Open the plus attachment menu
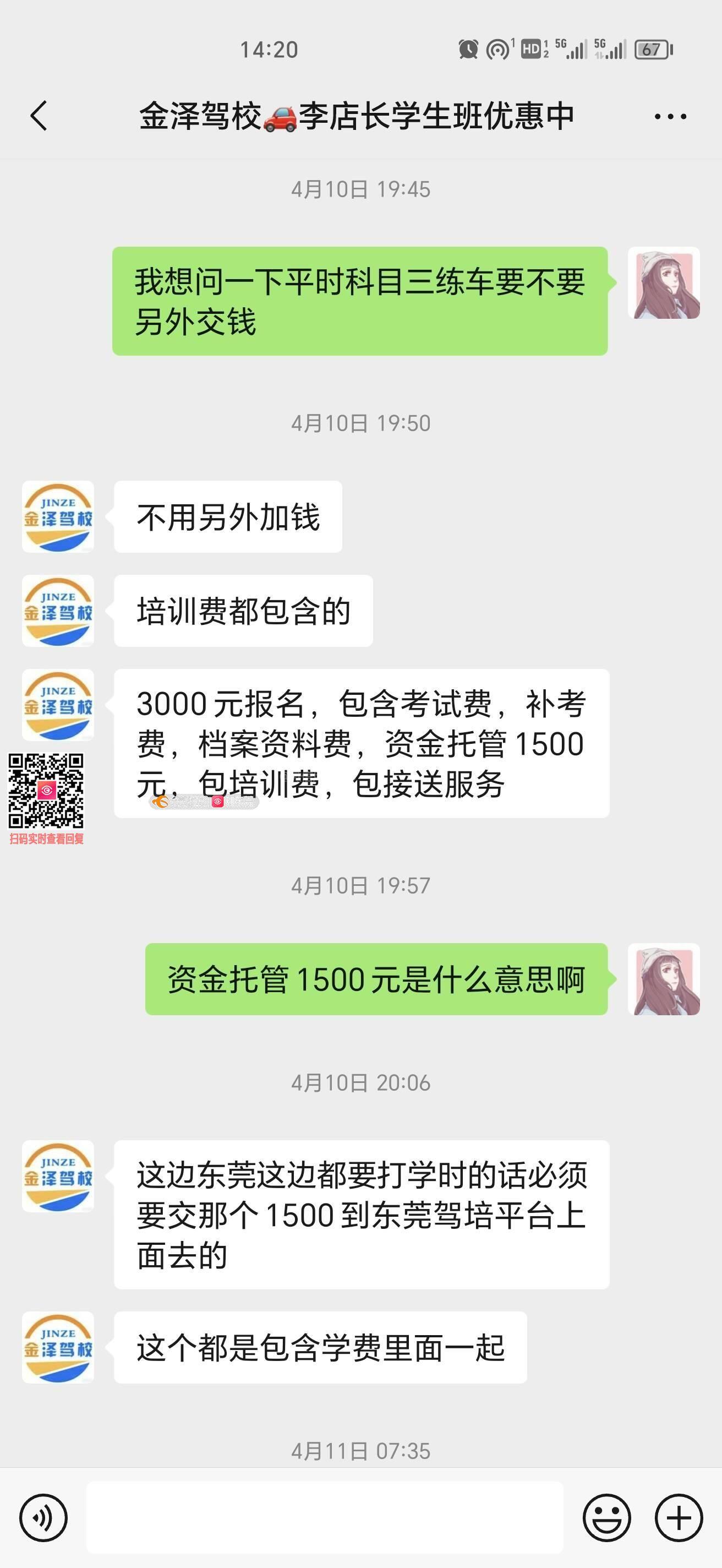The height and width of the screenshot is (1568, 722). 679,1517
